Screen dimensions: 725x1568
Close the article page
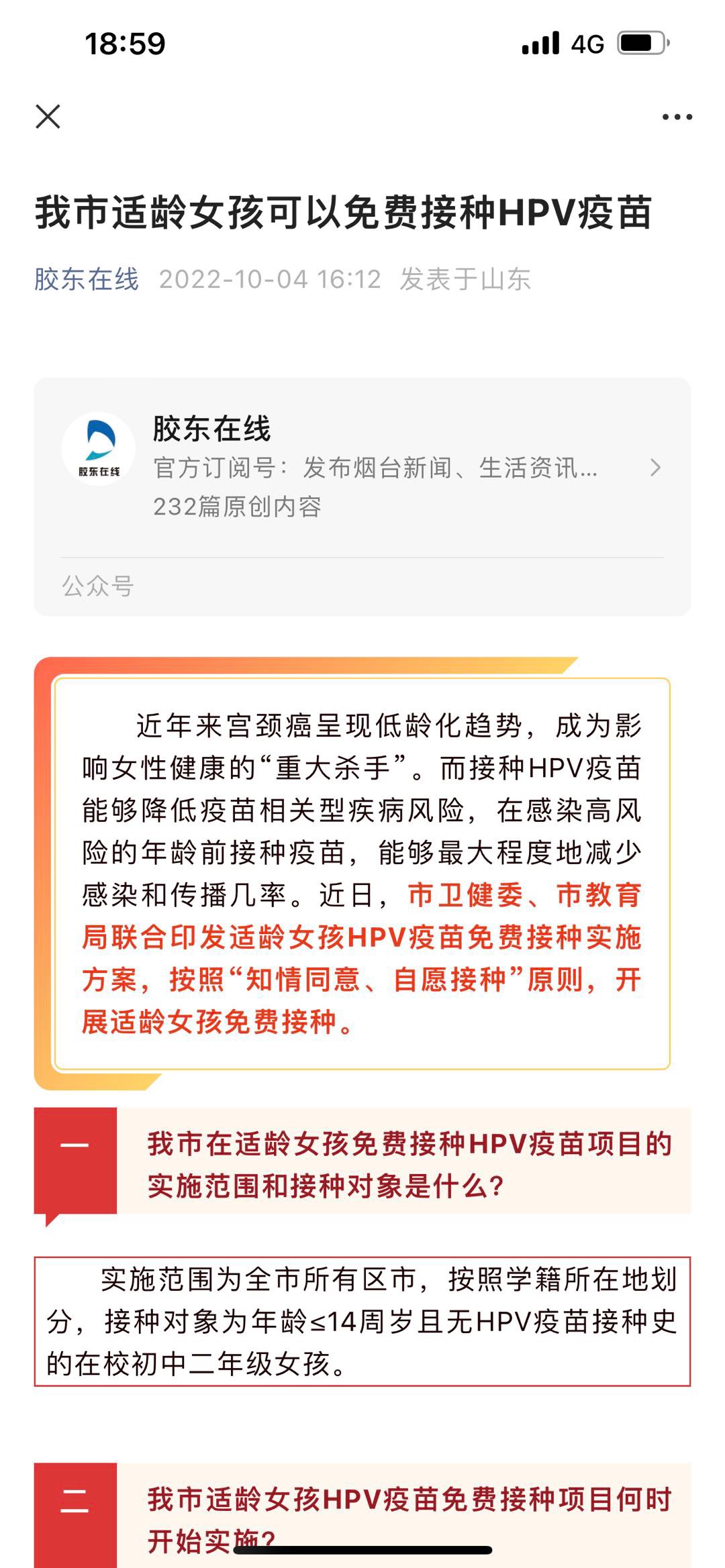[x=48, y=117]
